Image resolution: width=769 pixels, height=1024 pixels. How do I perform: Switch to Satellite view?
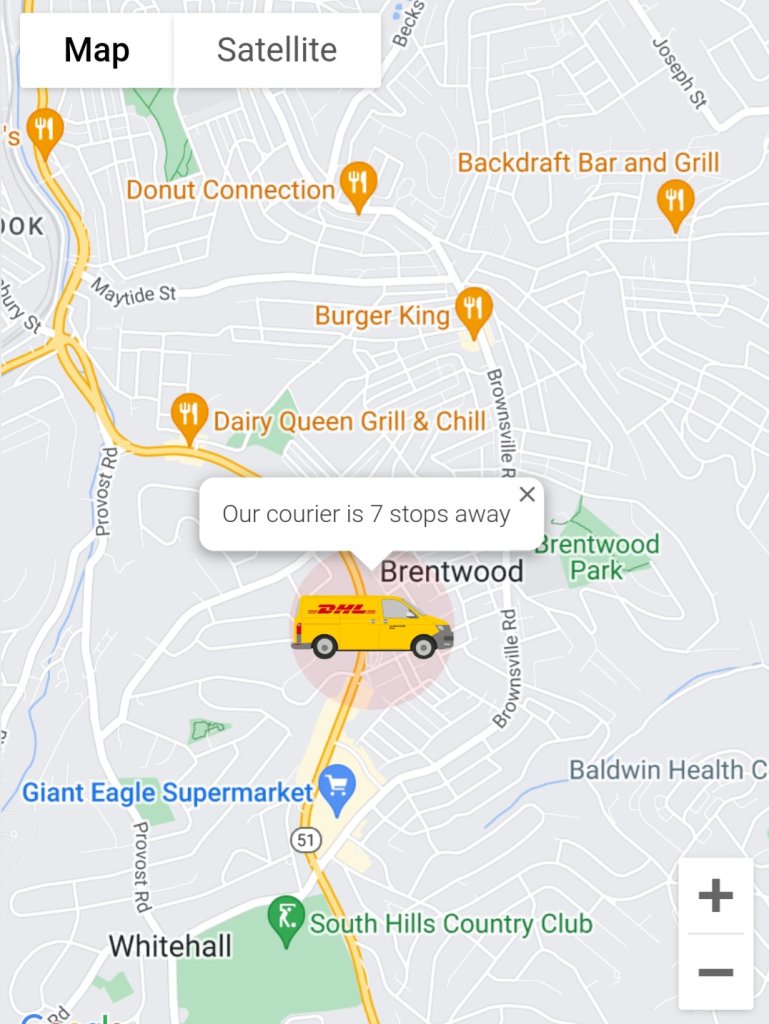click(277, 50)
